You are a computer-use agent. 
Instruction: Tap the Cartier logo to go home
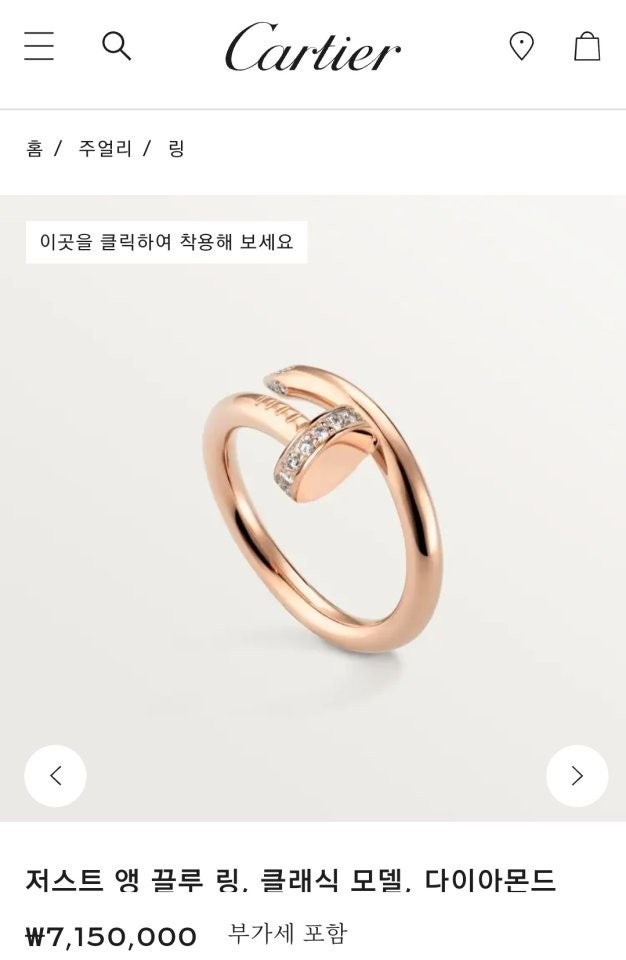coord(313,47)
